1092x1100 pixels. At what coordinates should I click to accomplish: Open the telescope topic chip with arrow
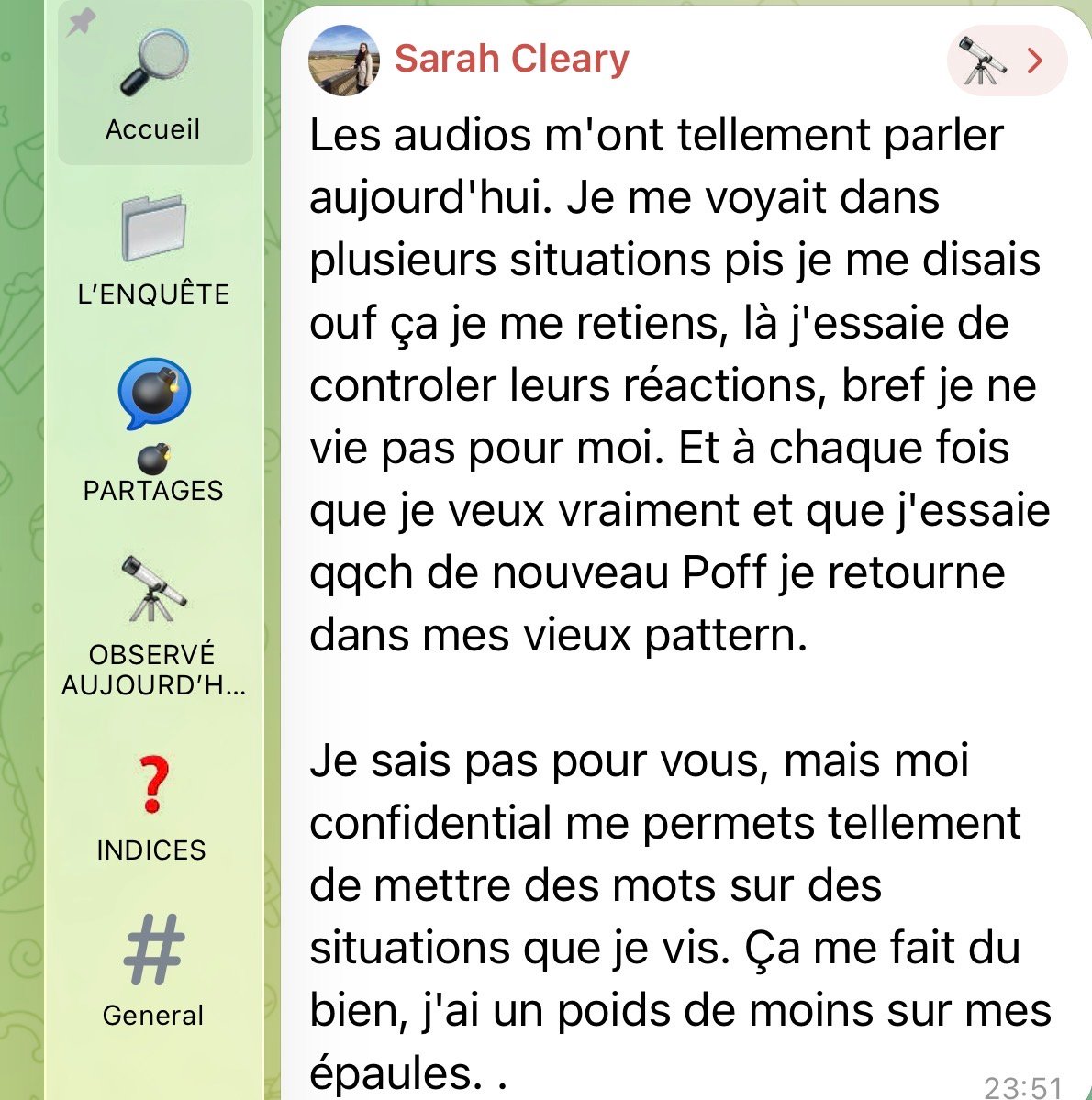tap(1007, 61)
